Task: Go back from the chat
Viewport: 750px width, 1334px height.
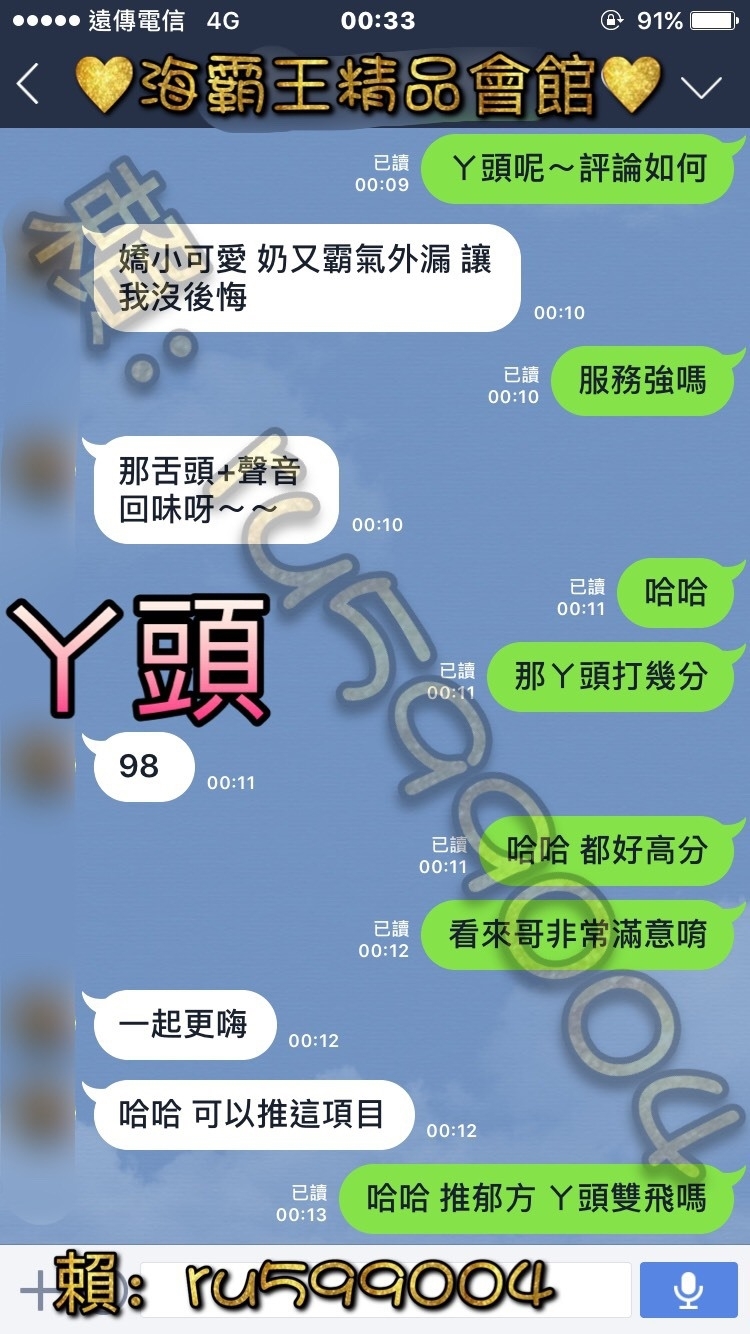Action: (28, 84)
